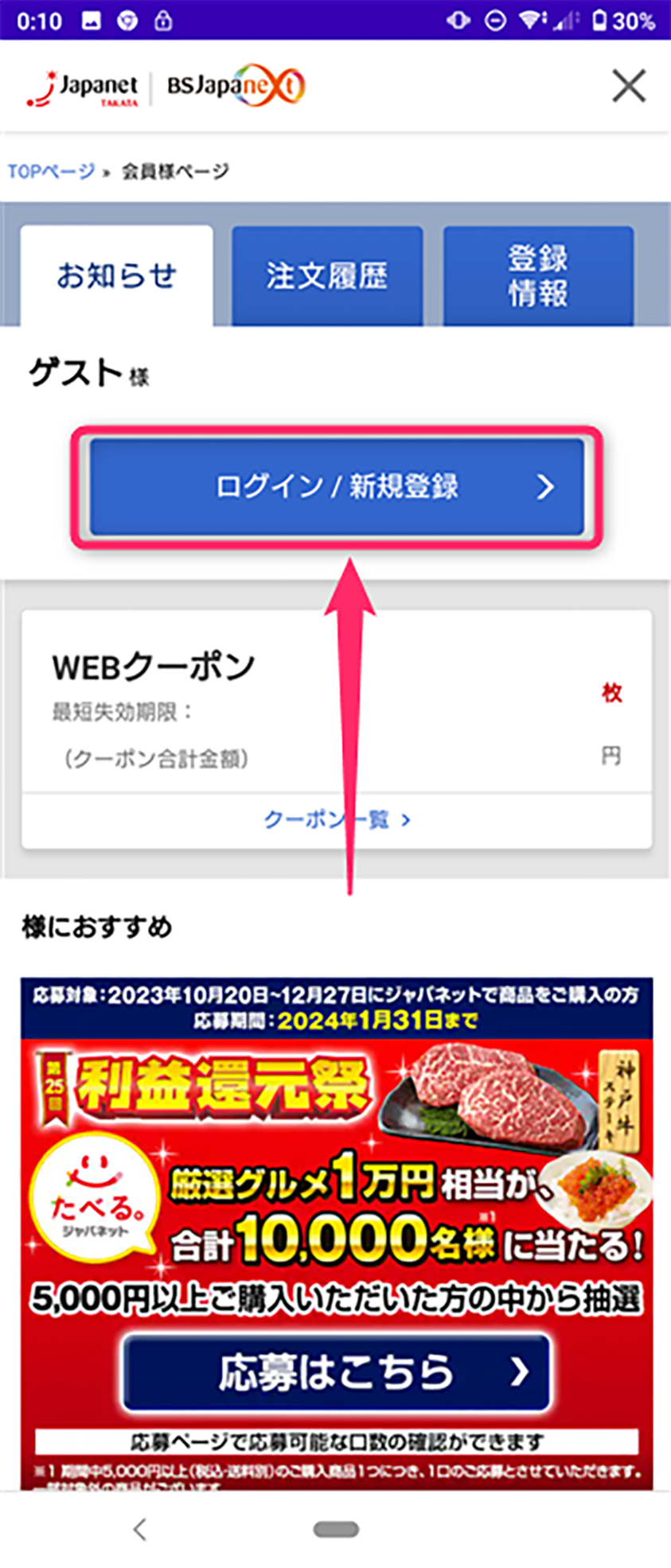This screenshot has width=671, height=1568.
Task: Switch to the お知らせ tab
Action: [117, 276]
